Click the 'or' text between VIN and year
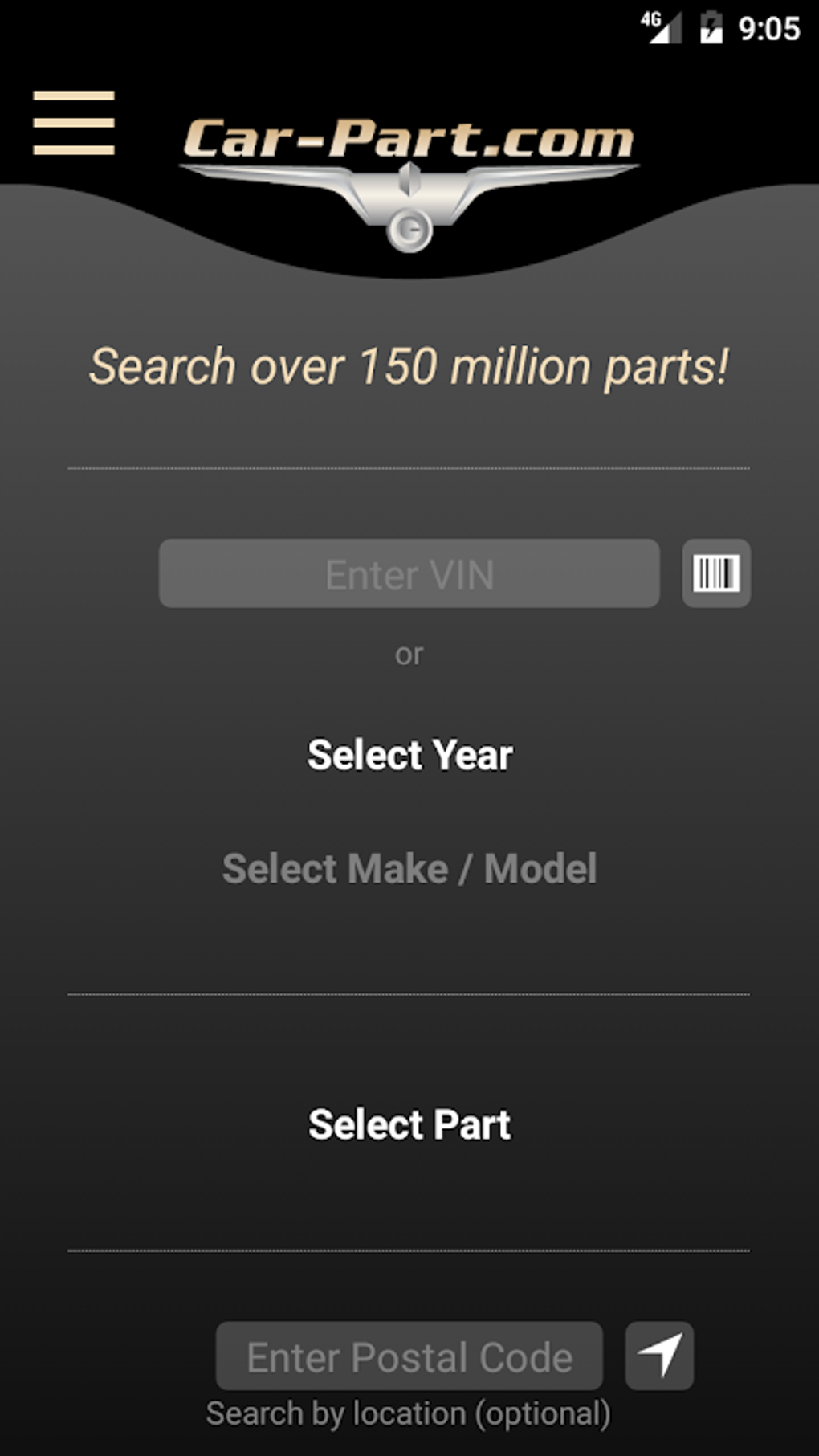Viewport: 819px width, 1456px height. 409,653
